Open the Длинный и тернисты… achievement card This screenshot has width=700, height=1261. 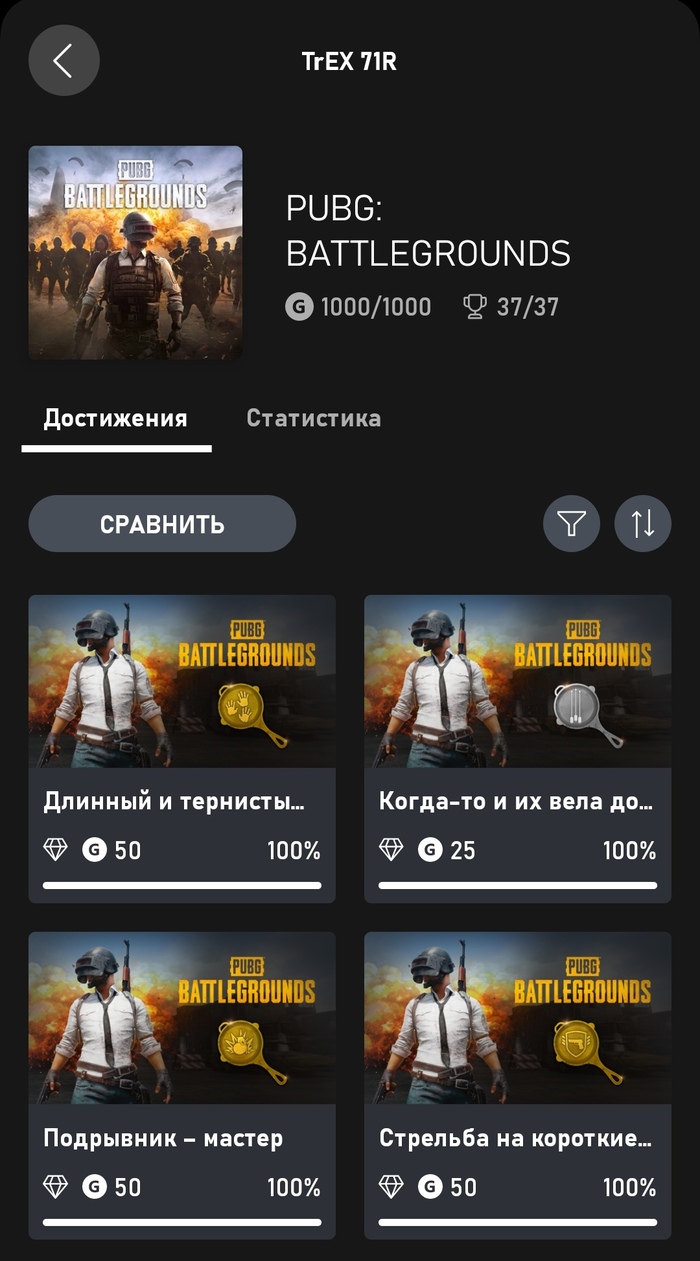tap(182, 748)
